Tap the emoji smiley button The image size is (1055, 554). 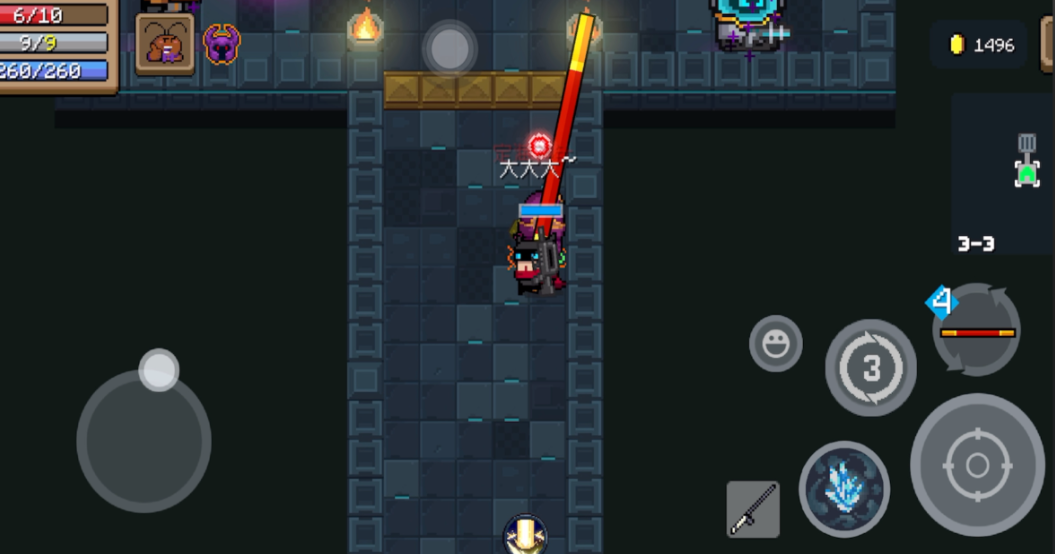pos(776,344)
